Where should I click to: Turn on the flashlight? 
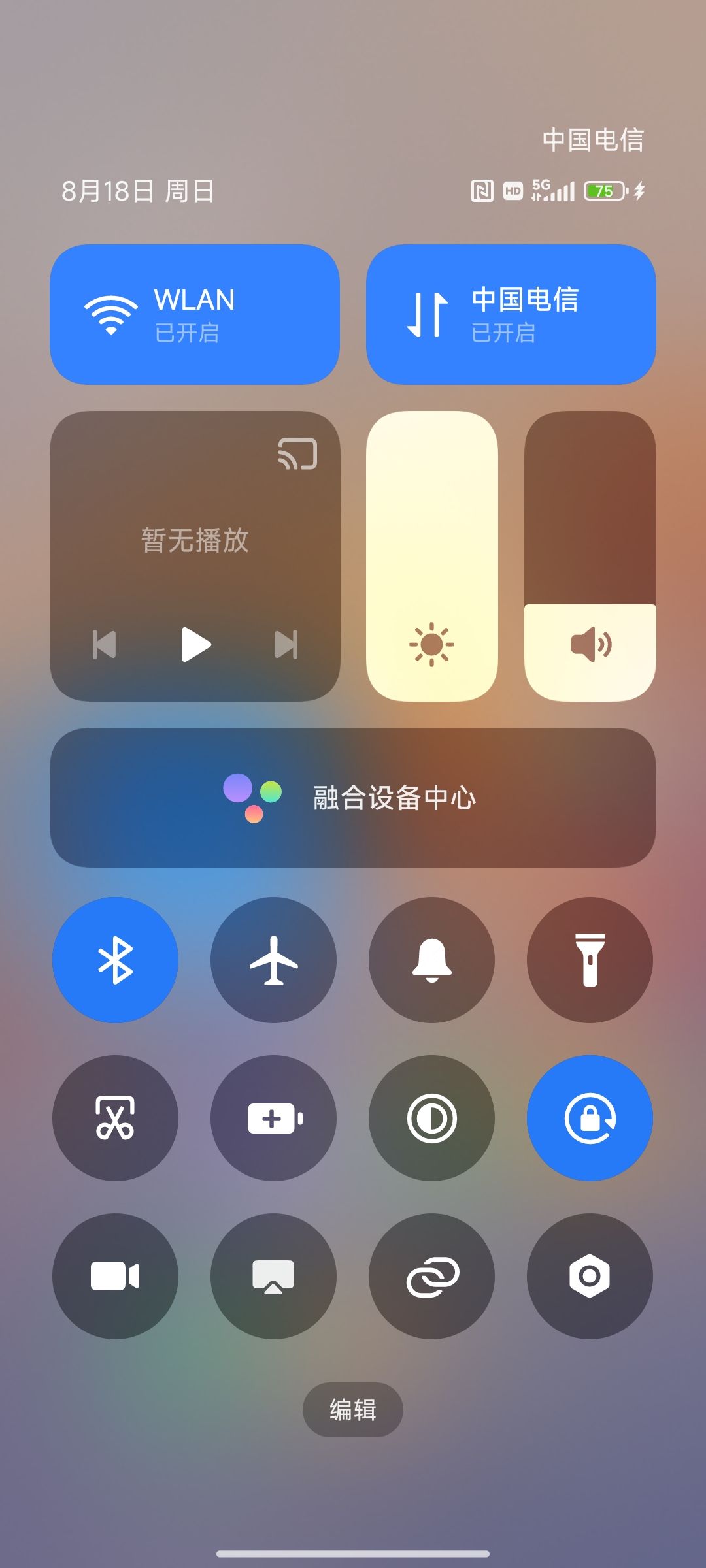pos(589,959)
